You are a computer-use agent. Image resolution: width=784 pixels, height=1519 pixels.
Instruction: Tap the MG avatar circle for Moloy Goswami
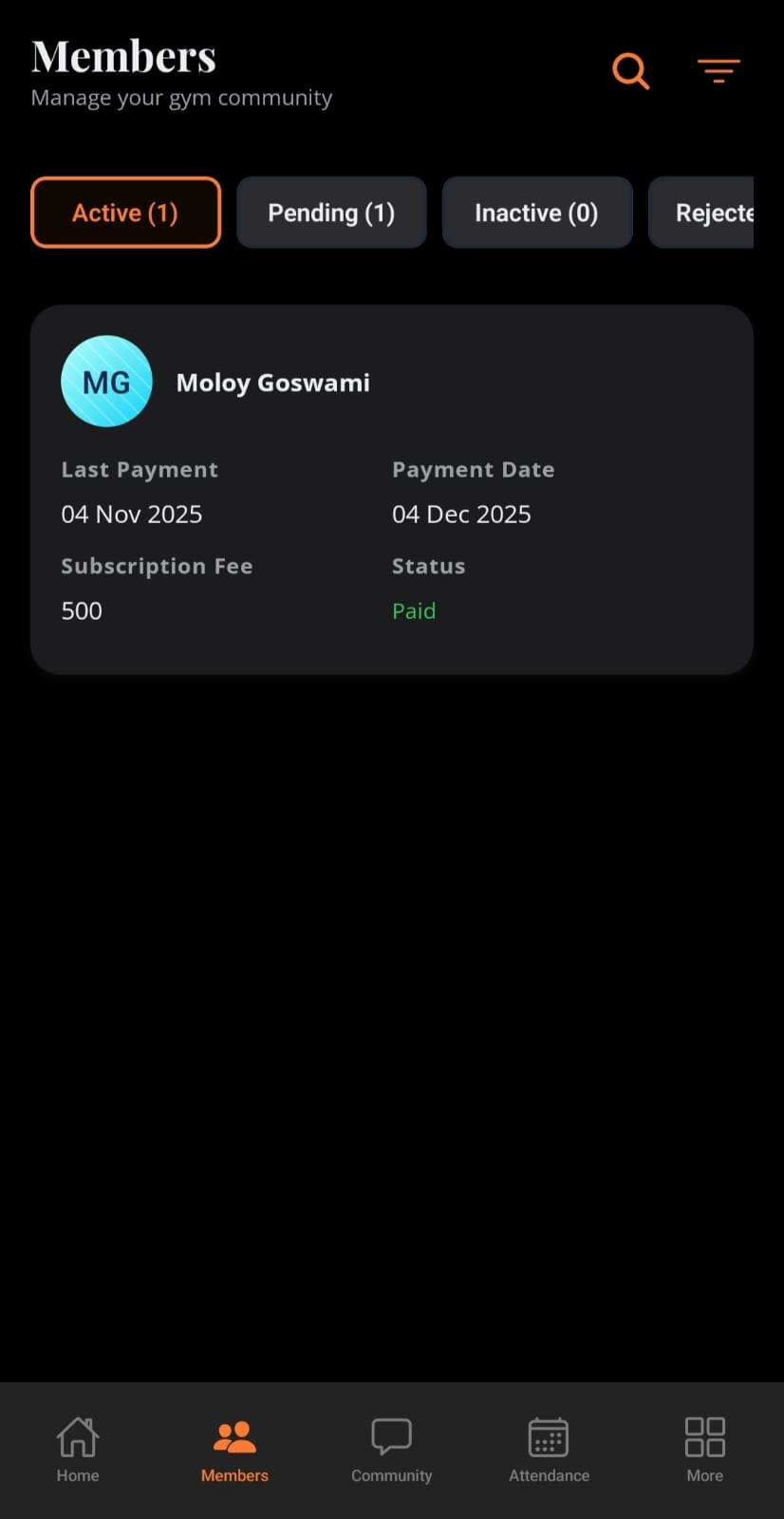point(106,381)
